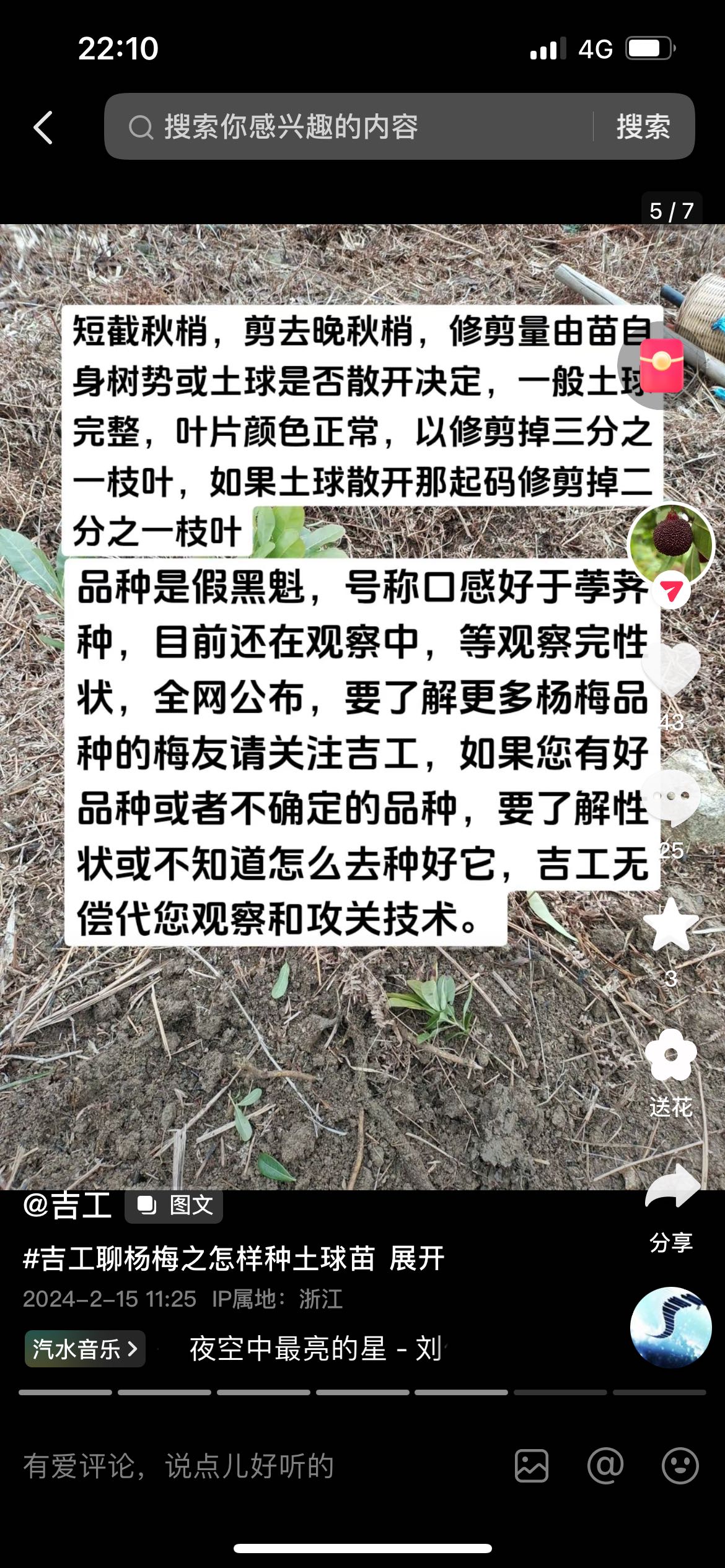Viewport: 725px width, 1568px height.
Task: Favorite this post with the star
Action: [x=671, y=925]
